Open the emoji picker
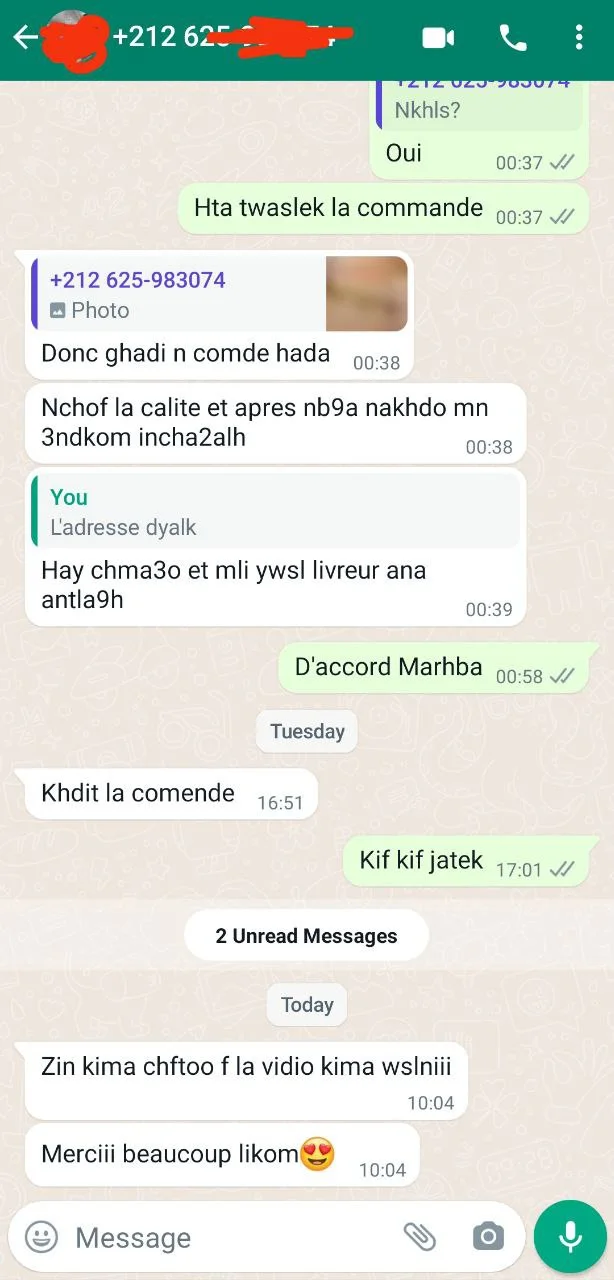The height and width of the screenshot is (1280, 614). [41, 1237]
